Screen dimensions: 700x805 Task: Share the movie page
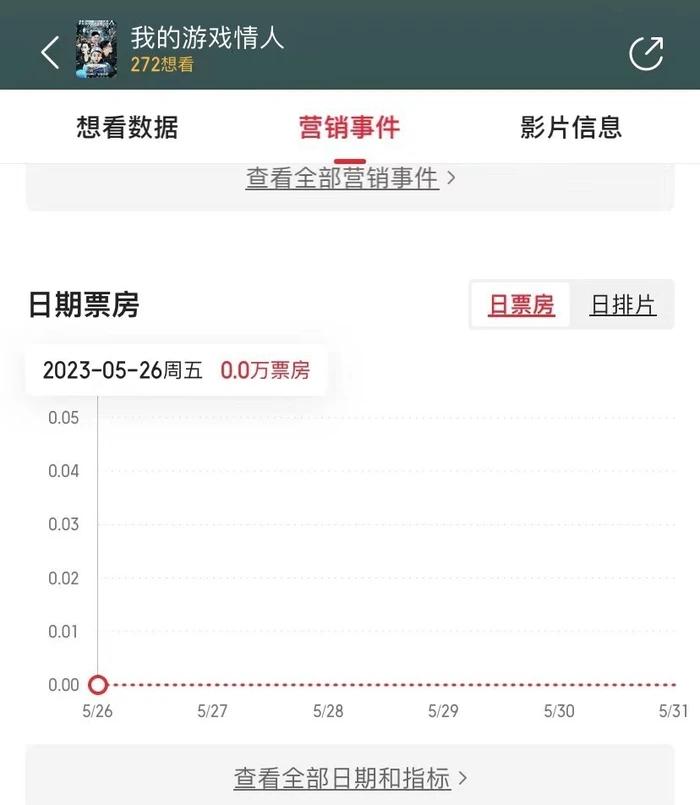[646, 53]
